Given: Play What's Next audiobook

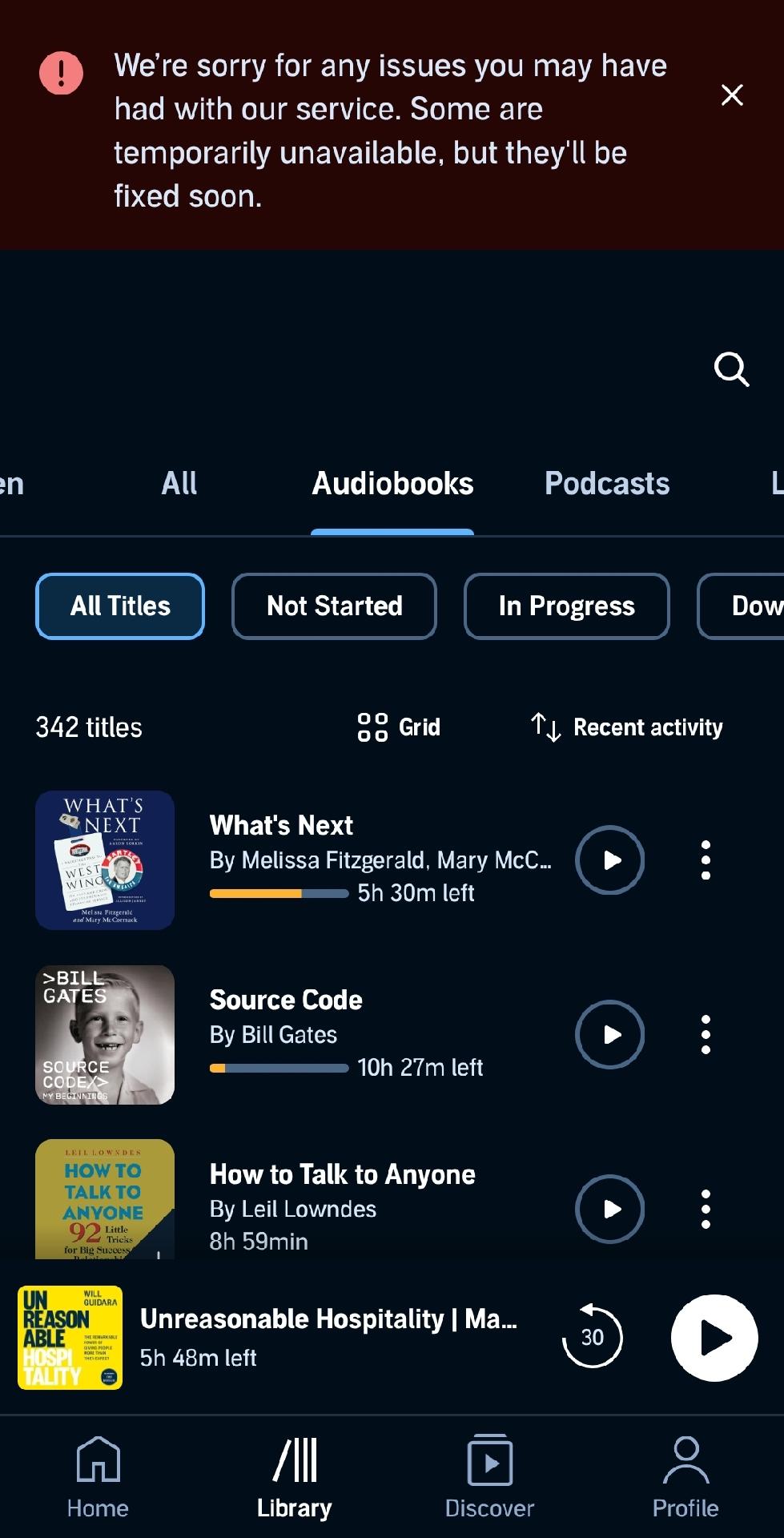Looking at the screenshot, I should (610, 860).
